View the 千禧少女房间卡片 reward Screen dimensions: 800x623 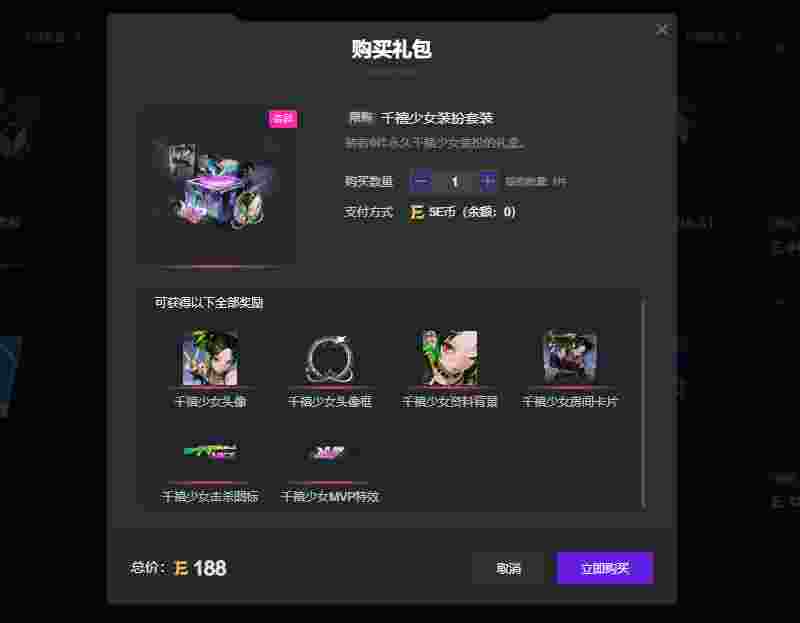pos(570,359)
